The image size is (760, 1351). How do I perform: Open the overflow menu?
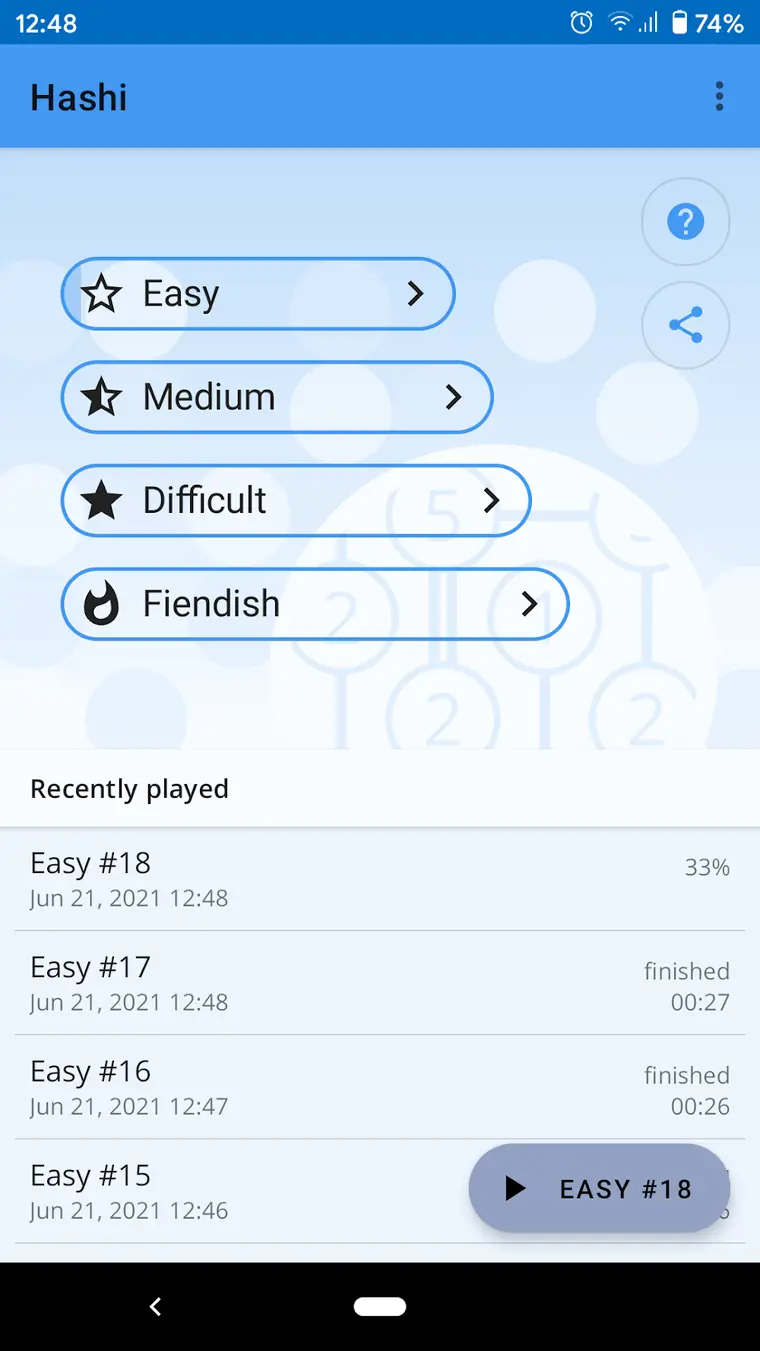click(719, 97)
